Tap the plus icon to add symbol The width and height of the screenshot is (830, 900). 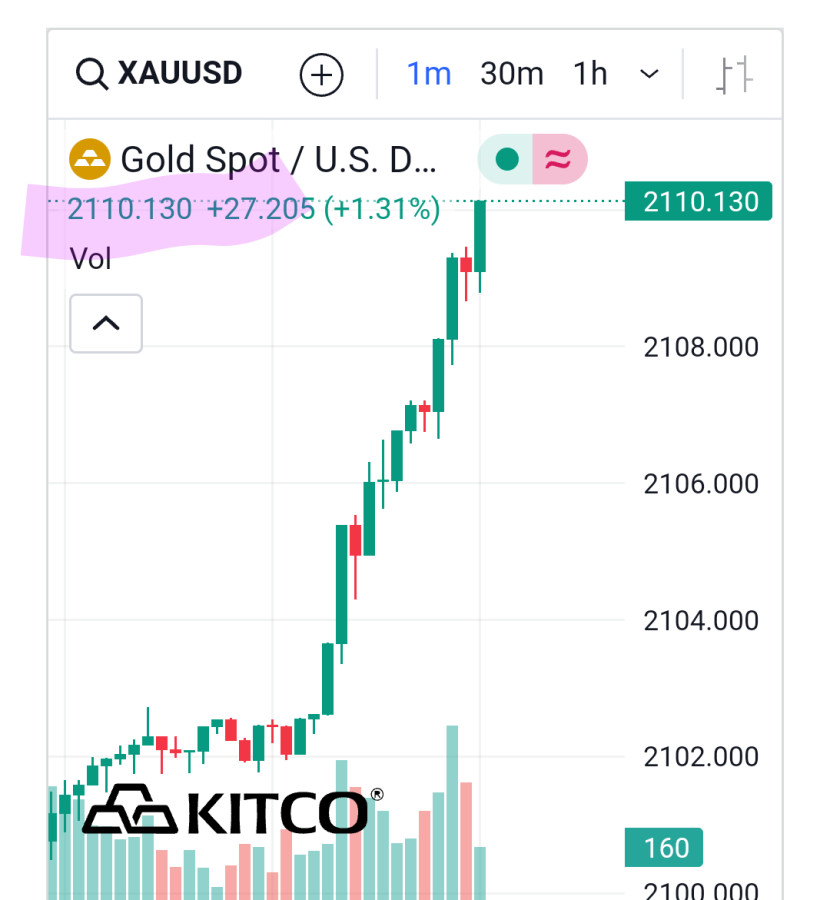[x=322, y=75]
